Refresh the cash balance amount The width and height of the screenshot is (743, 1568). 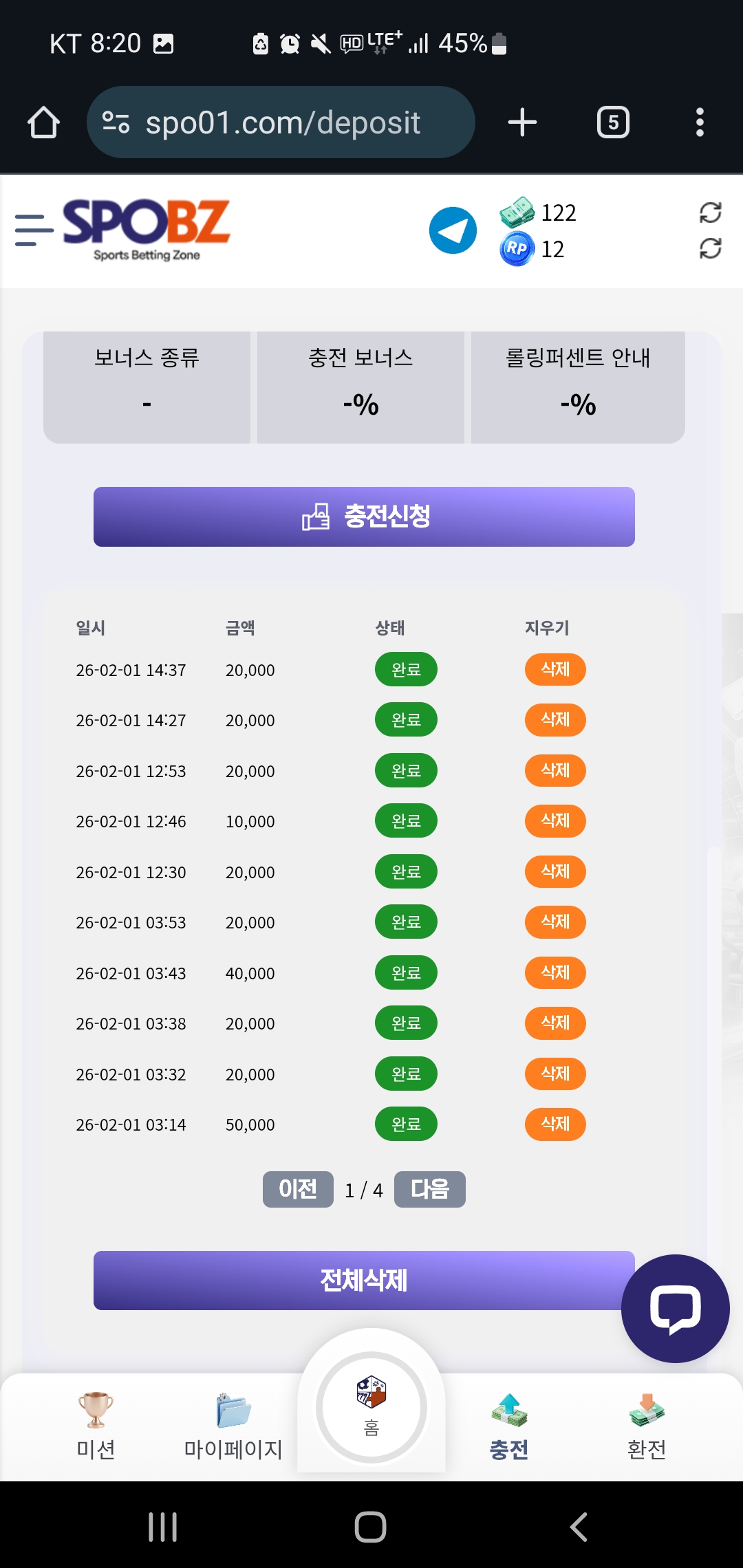click(710, 215)
